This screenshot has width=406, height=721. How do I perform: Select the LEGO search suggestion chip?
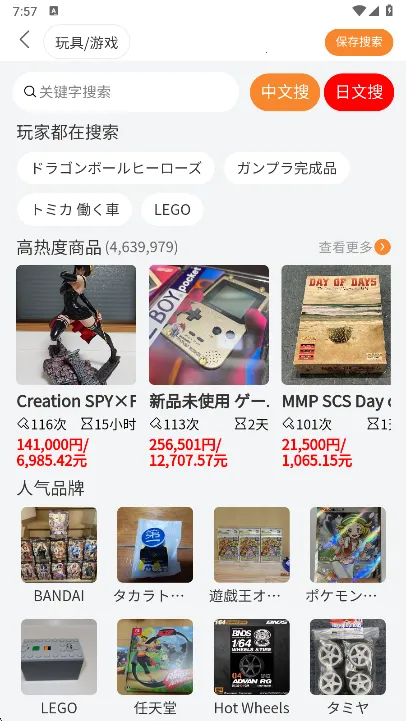172,209
